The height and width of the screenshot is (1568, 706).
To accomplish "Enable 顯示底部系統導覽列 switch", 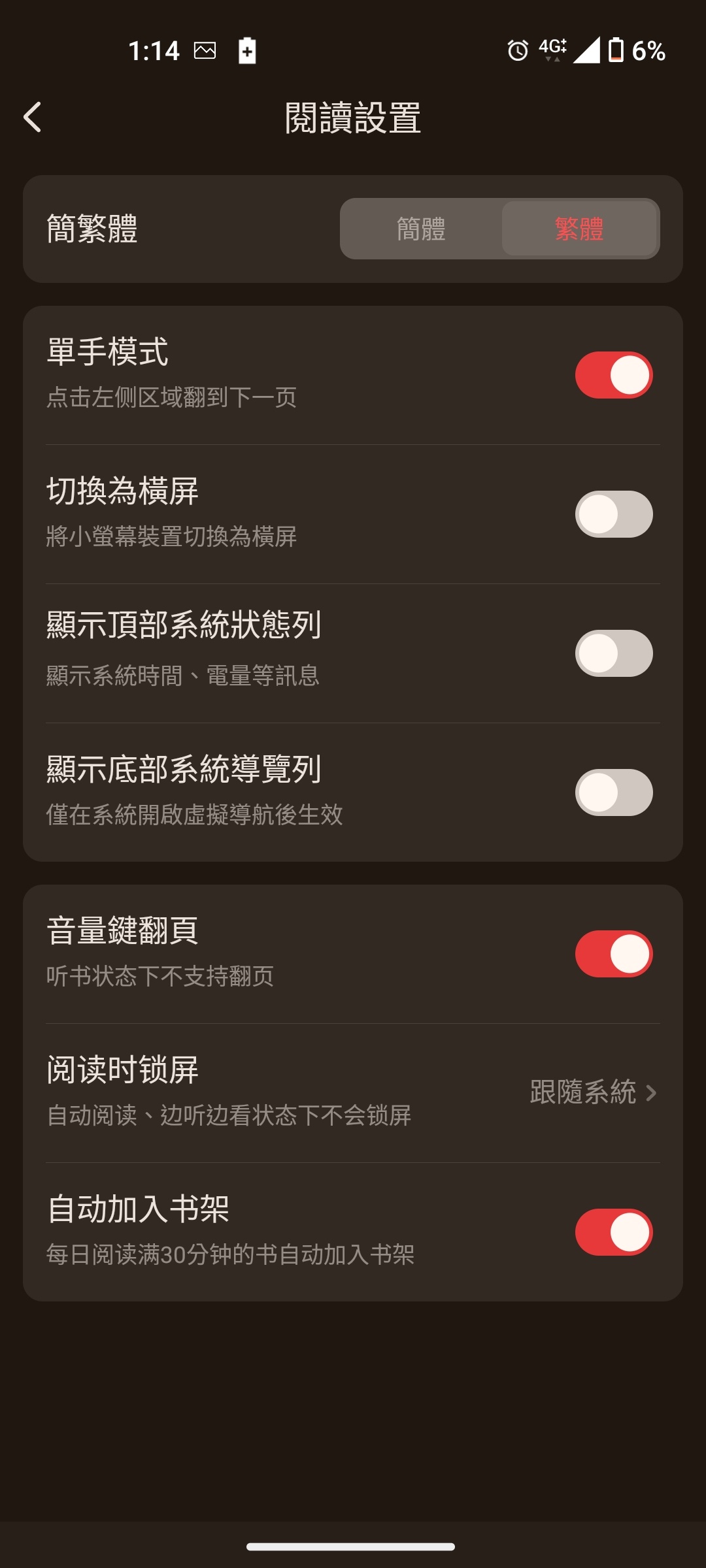I will [x=614, y=792].
